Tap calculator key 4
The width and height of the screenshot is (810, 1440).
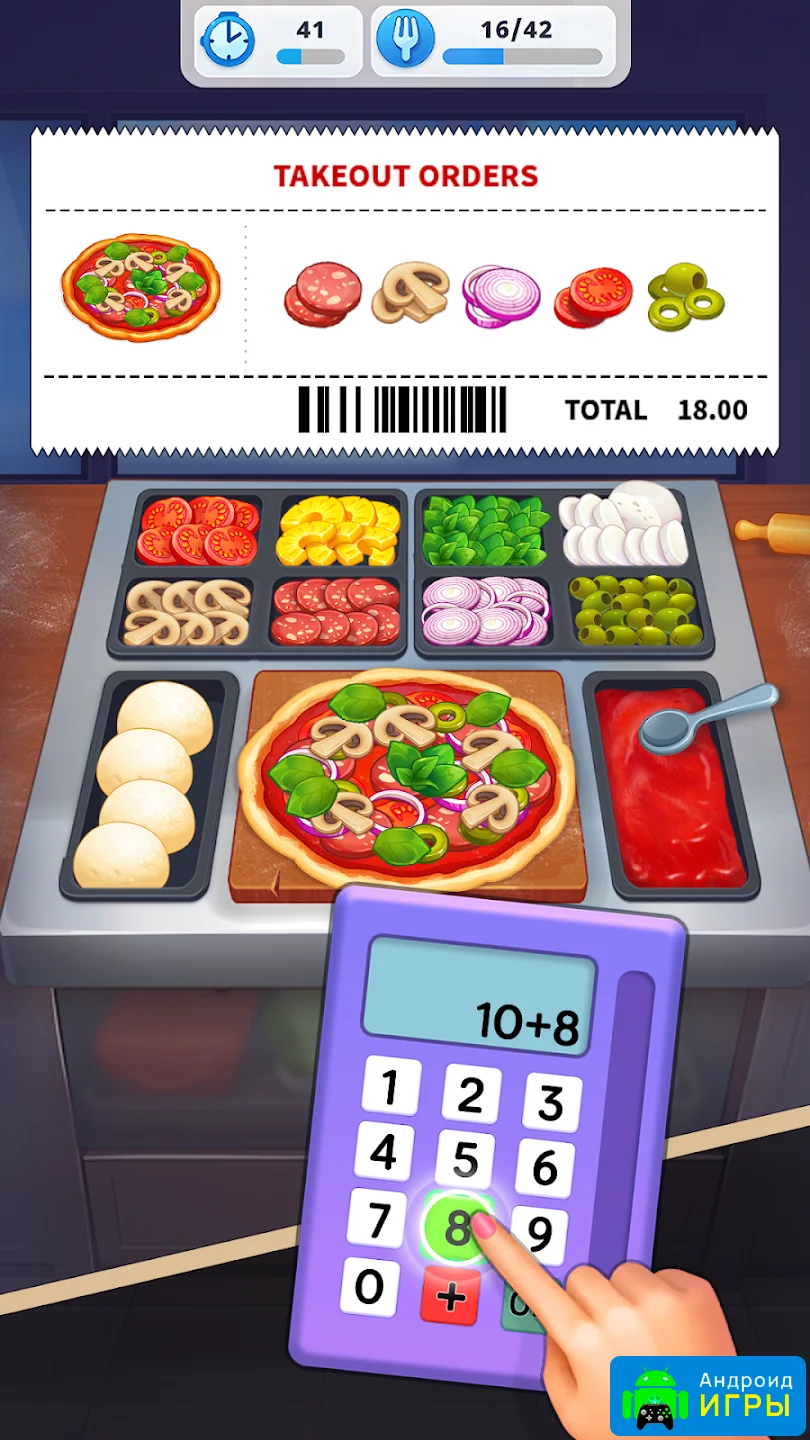pos(383,1151)
